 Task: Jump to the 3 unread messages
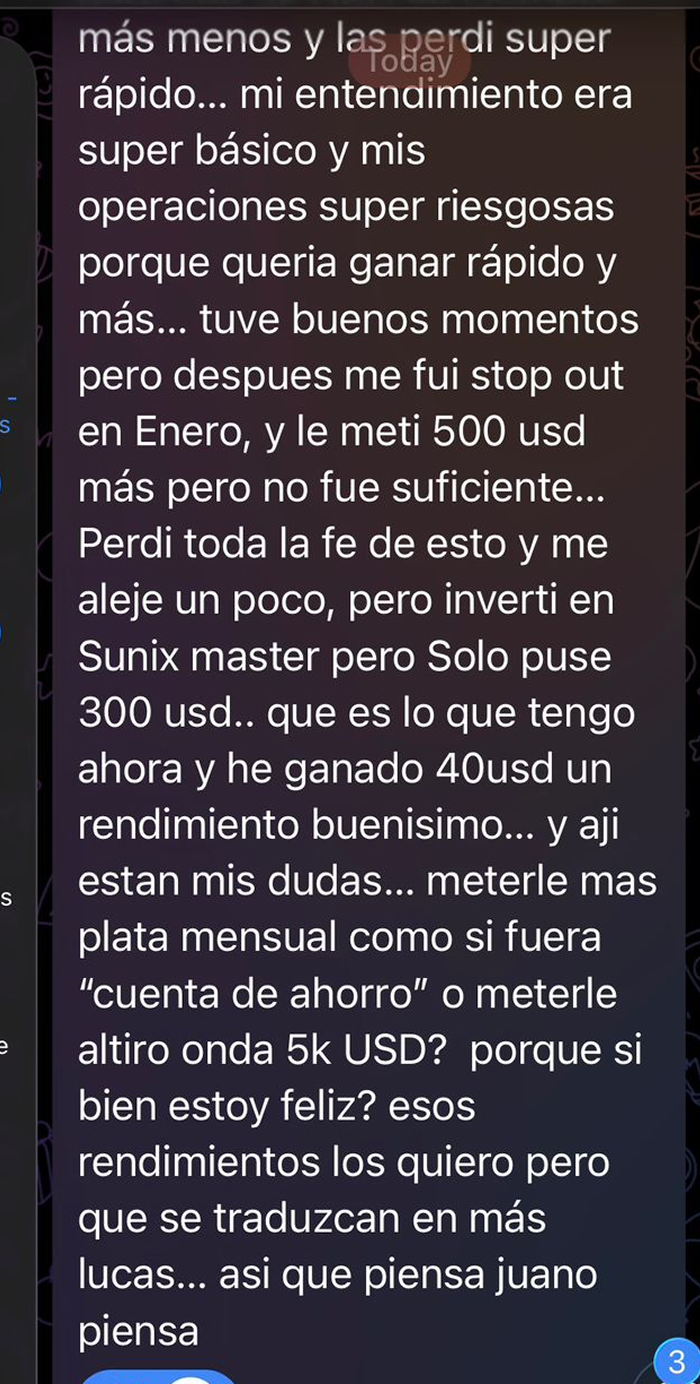[x=677, y=1362]
